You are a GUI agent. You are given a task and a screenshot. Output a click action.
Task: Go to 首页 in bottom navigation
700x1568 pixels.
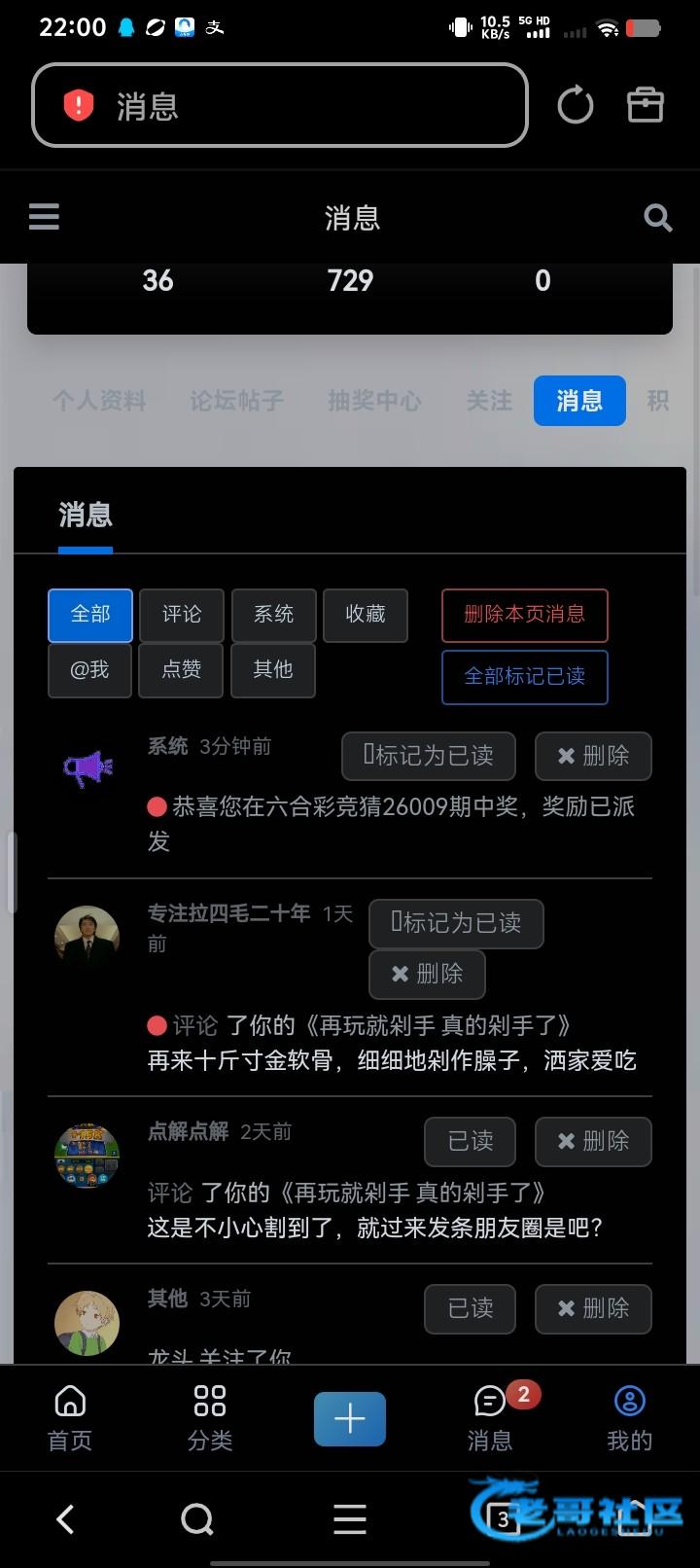click(x=70, y=1418)
